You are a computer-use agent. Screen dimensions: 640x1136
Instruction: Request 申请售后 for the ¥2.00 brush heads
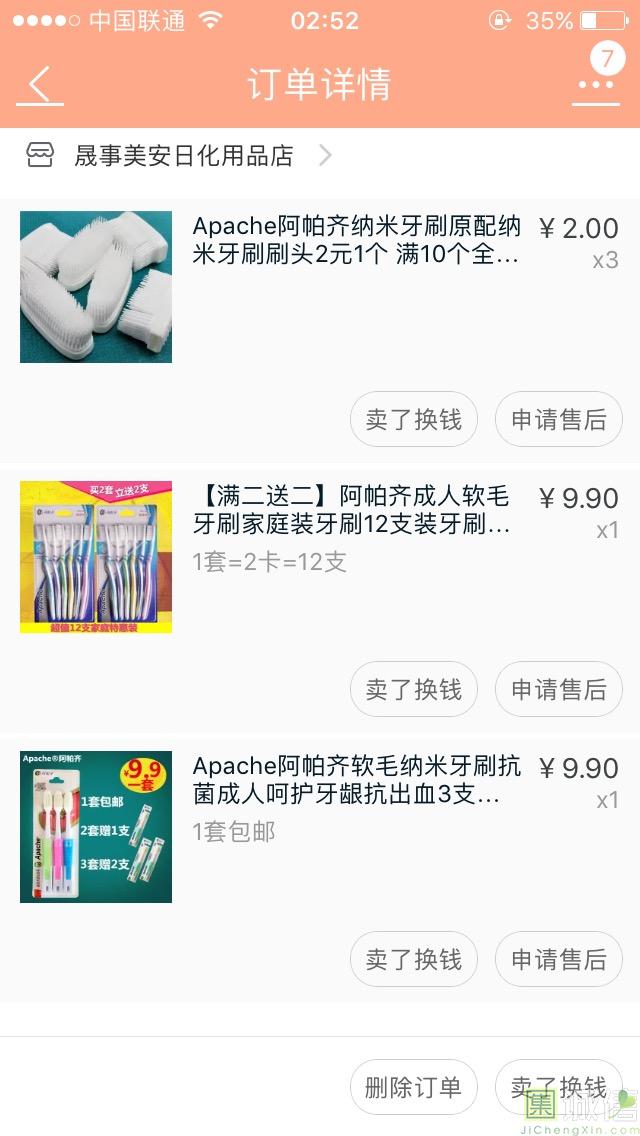(558, 420)
